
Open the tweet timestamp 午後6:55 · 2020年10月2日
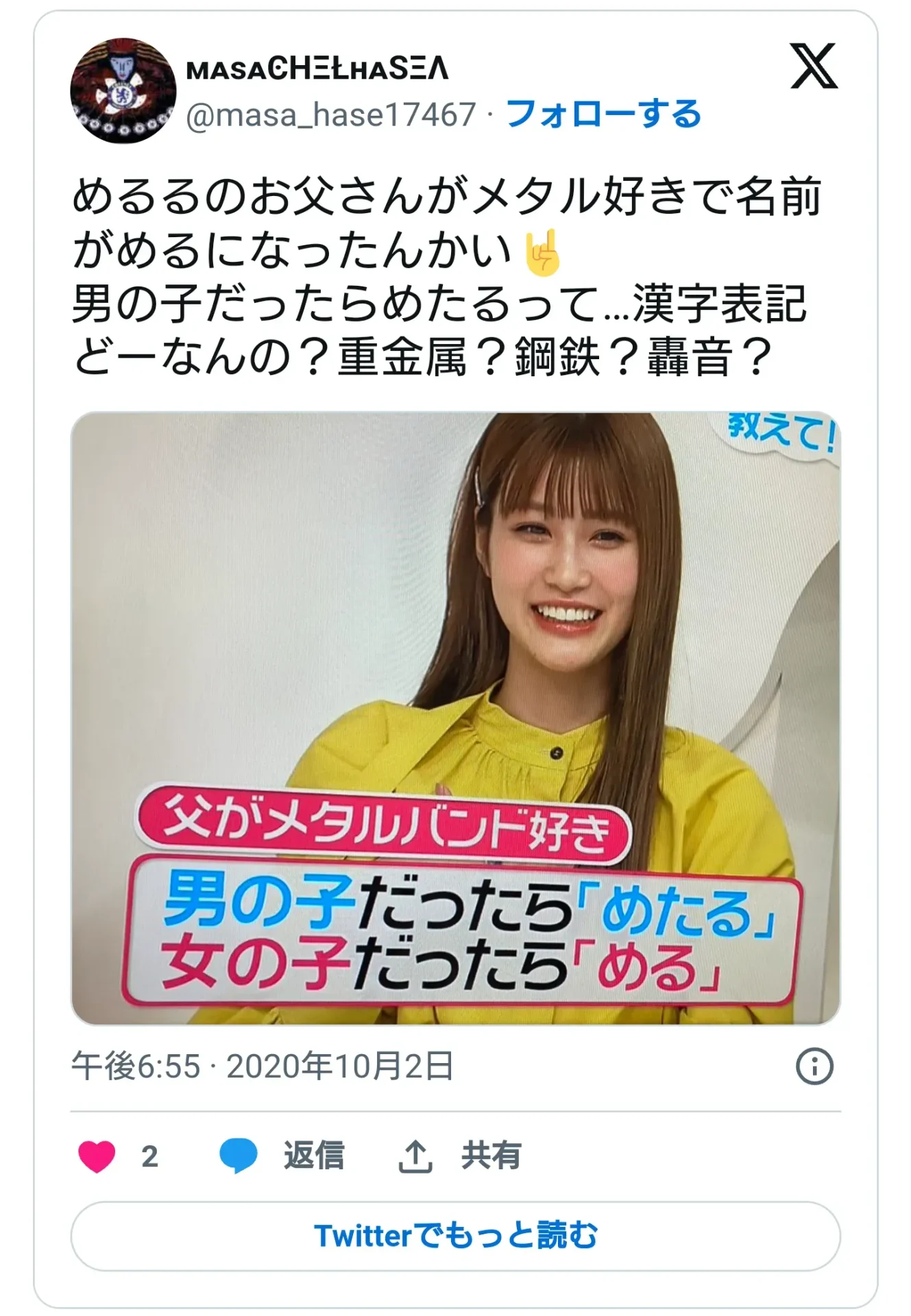click(263, 1067)
